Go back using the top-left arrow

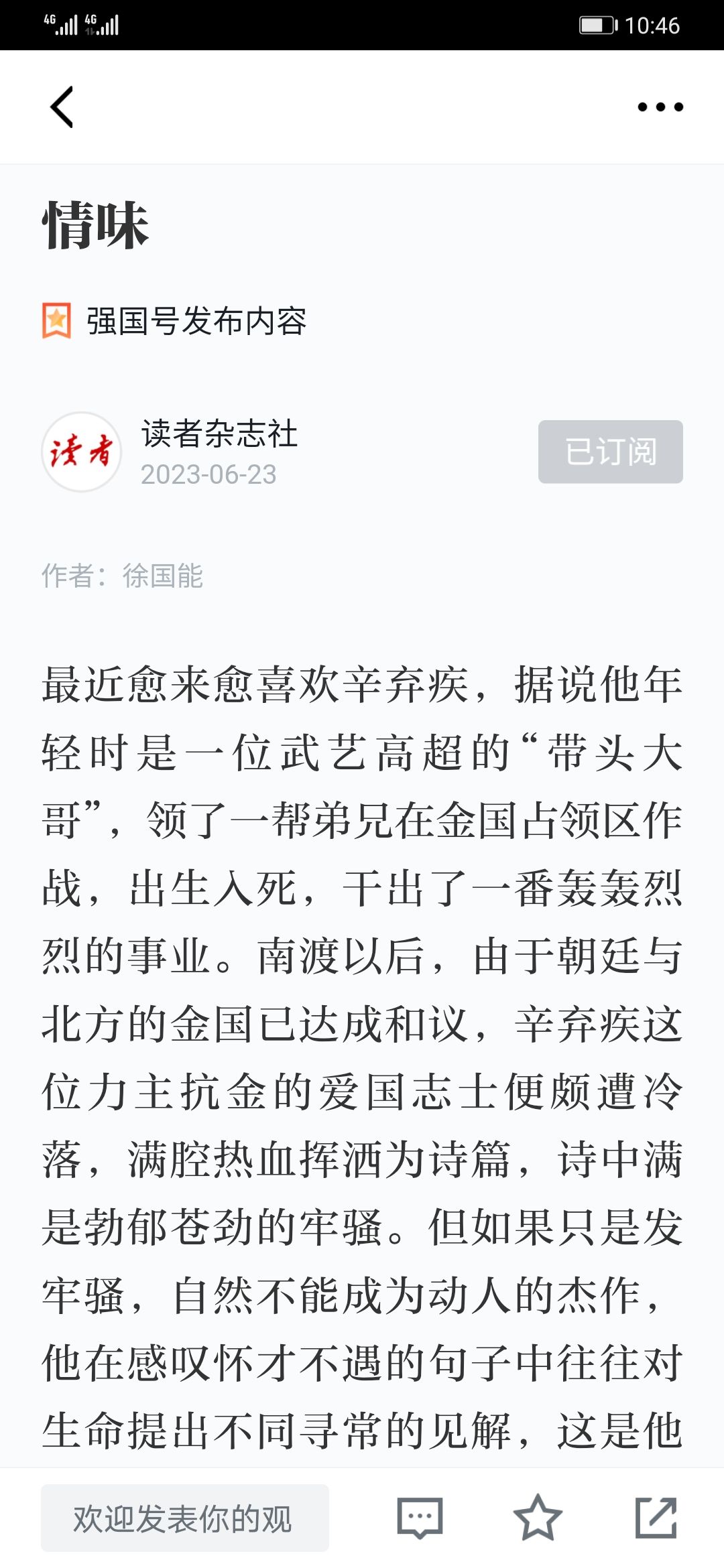(x=62, y=107)
